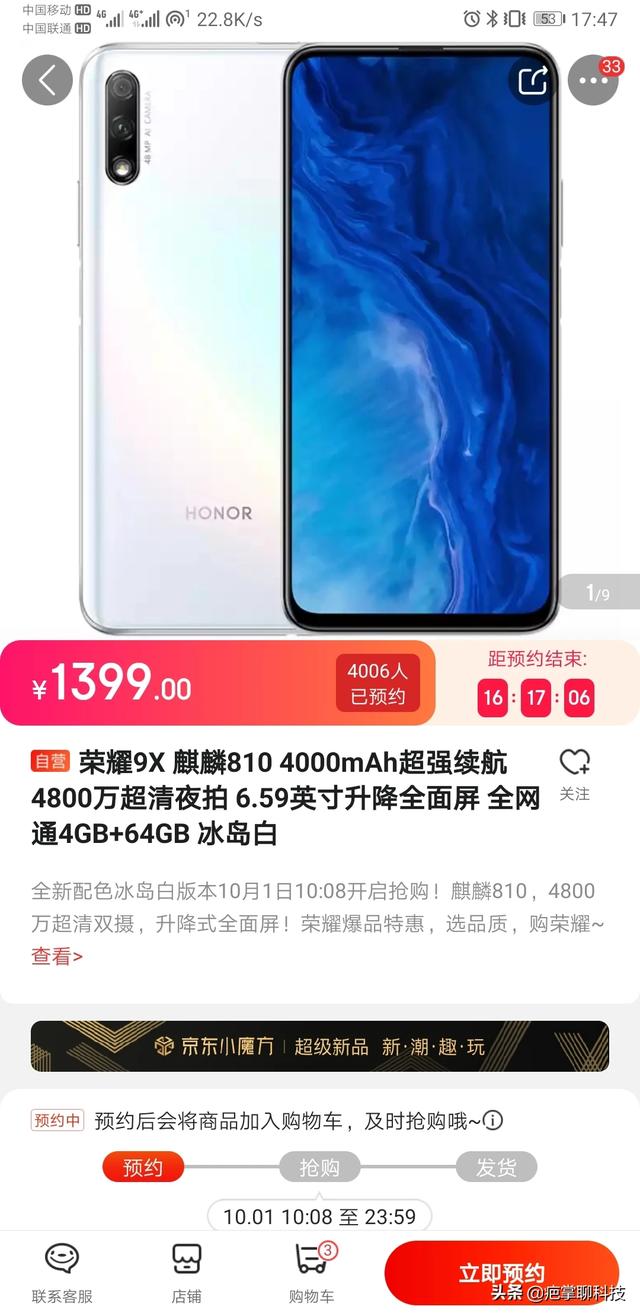Show reservation info via the ⓘ icon
The width and height of the screenshot is (640, 1316).
pos(494,1120)
